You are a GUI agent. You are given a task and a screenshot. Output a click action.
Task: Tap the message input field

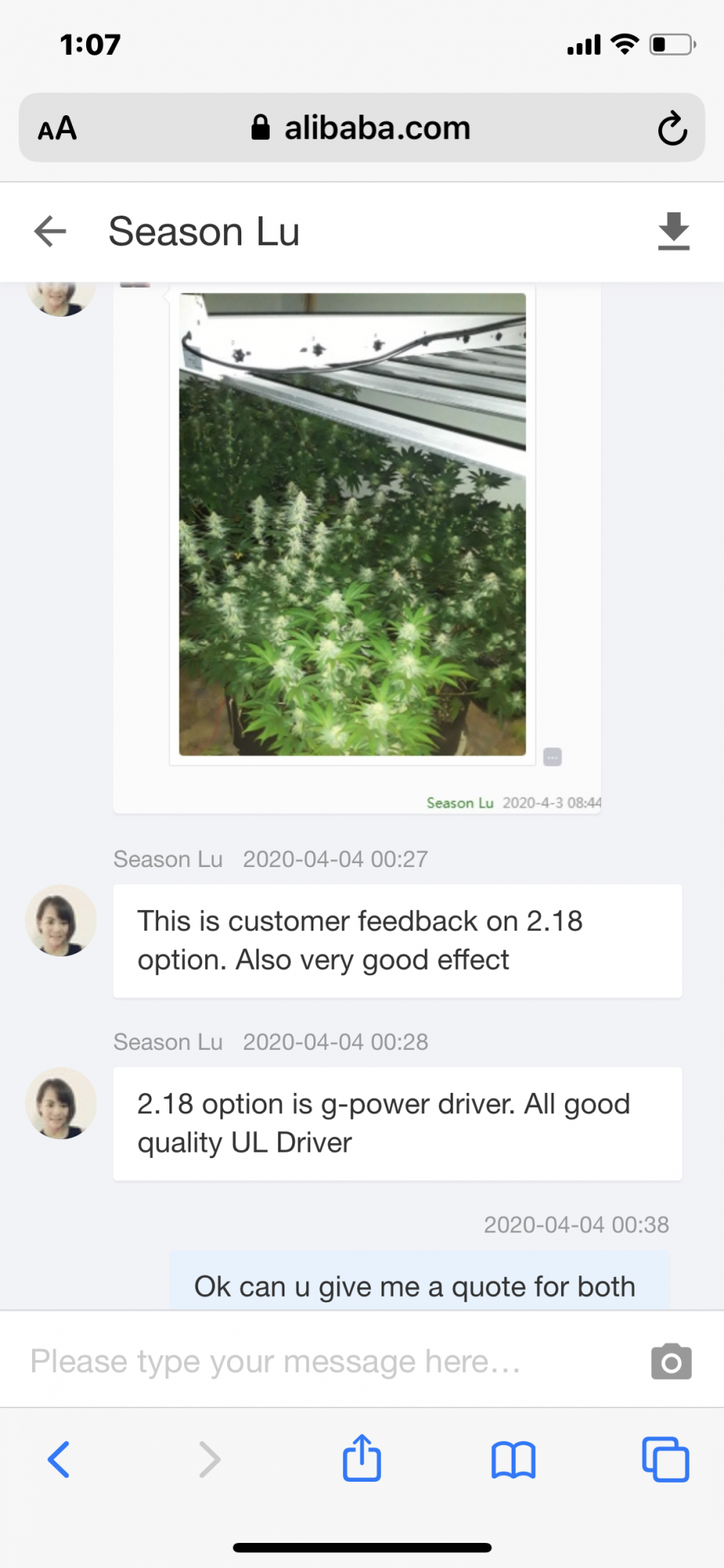[x=329, y=1362]
